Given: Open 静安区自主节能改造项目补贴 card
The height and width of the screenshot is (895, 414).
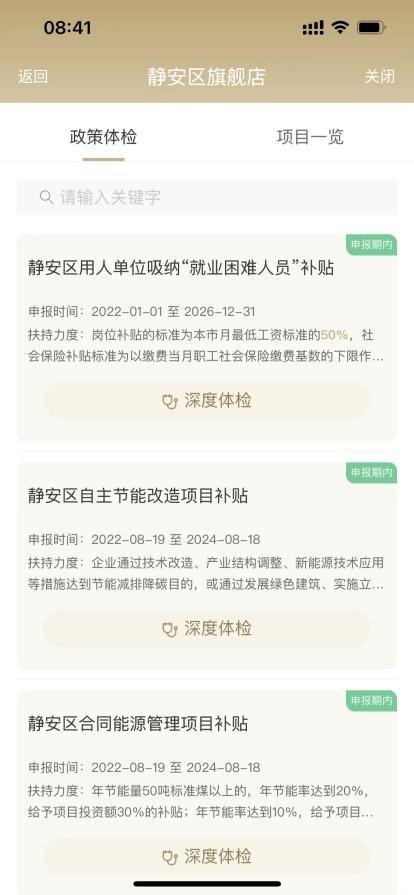Looking at the screenshot, I should click(207, 565).
